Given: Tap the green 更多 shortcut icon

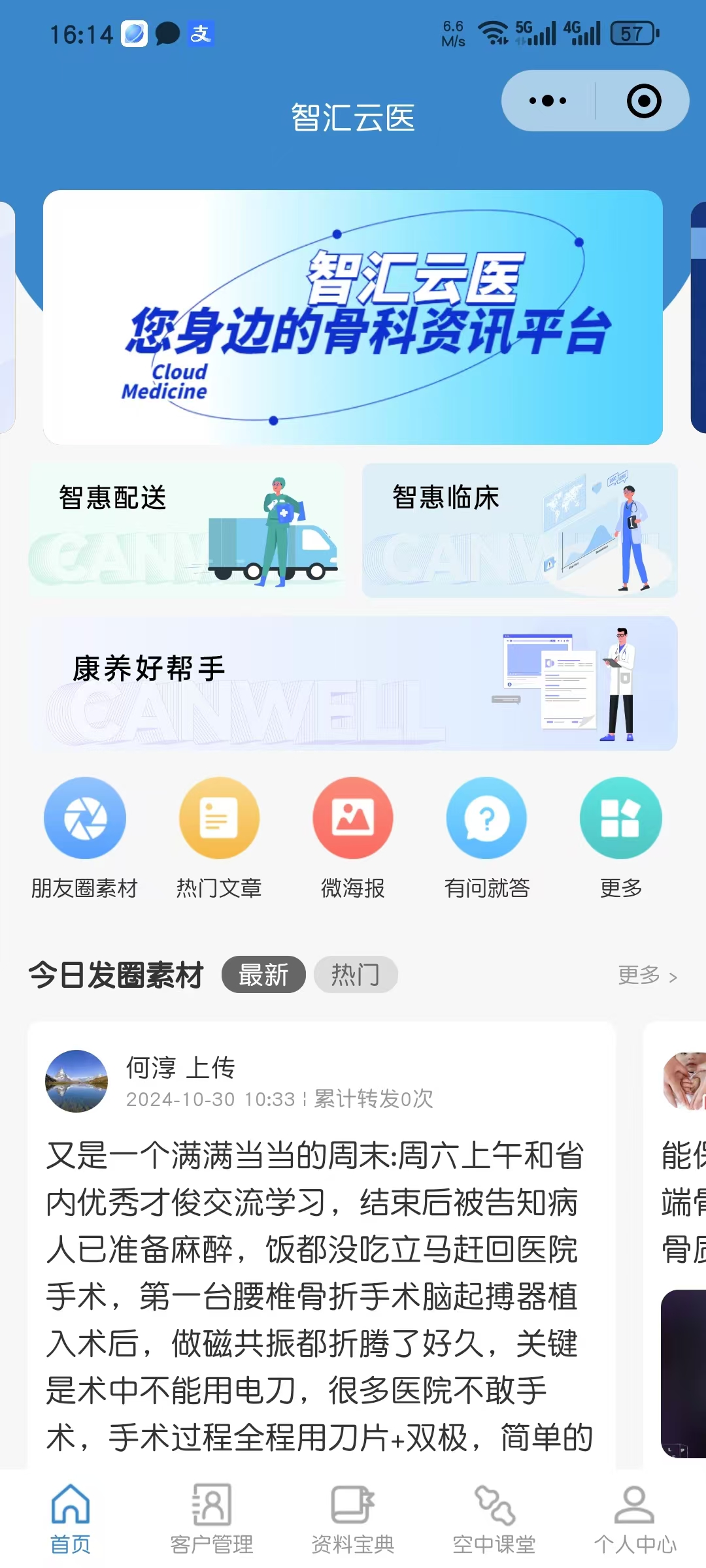Looking at the screenshot, I should [x=620, y=818].
